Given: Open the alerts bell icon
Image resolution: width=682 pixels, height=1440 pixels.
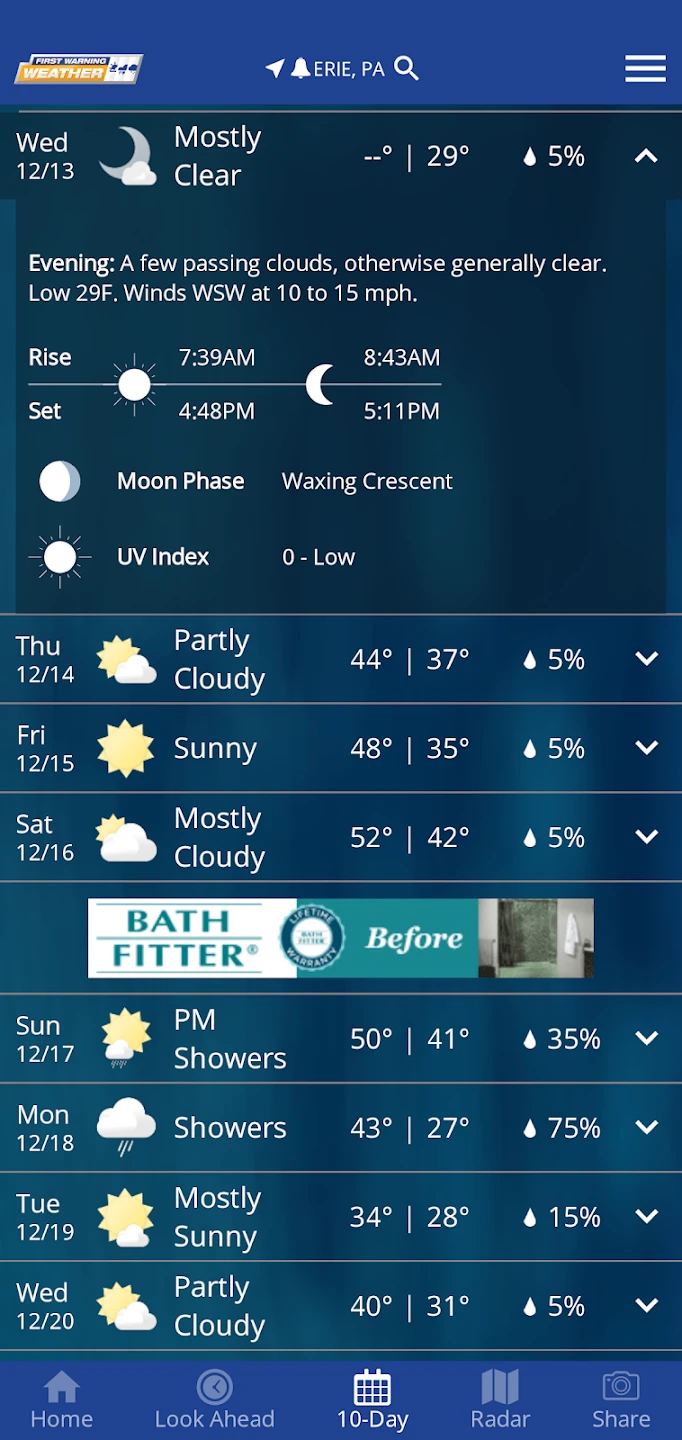Looking at the screenshot, I should click(x=300, y=68).
